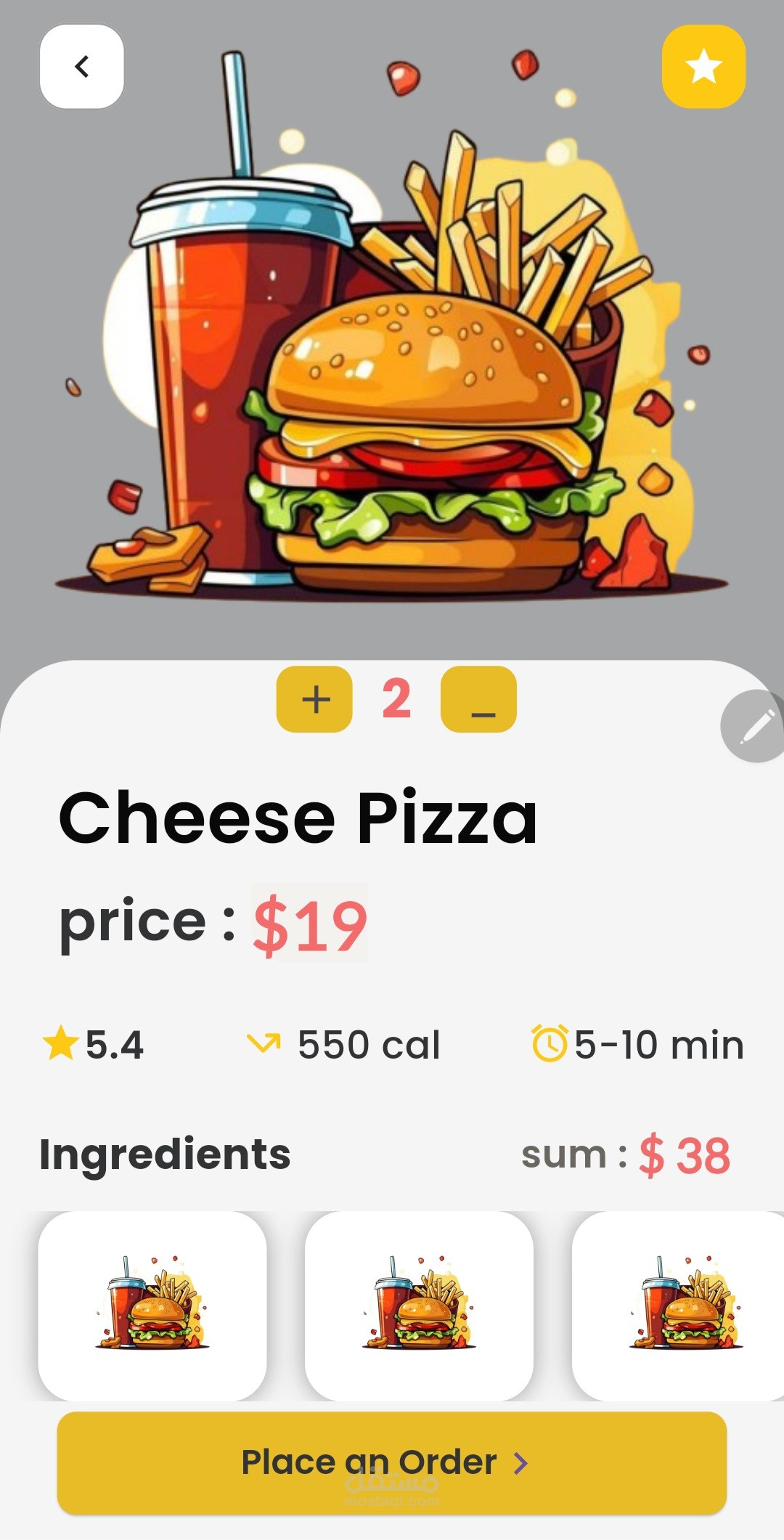Mark Cheese Pizza as favorite with the star

703,67
